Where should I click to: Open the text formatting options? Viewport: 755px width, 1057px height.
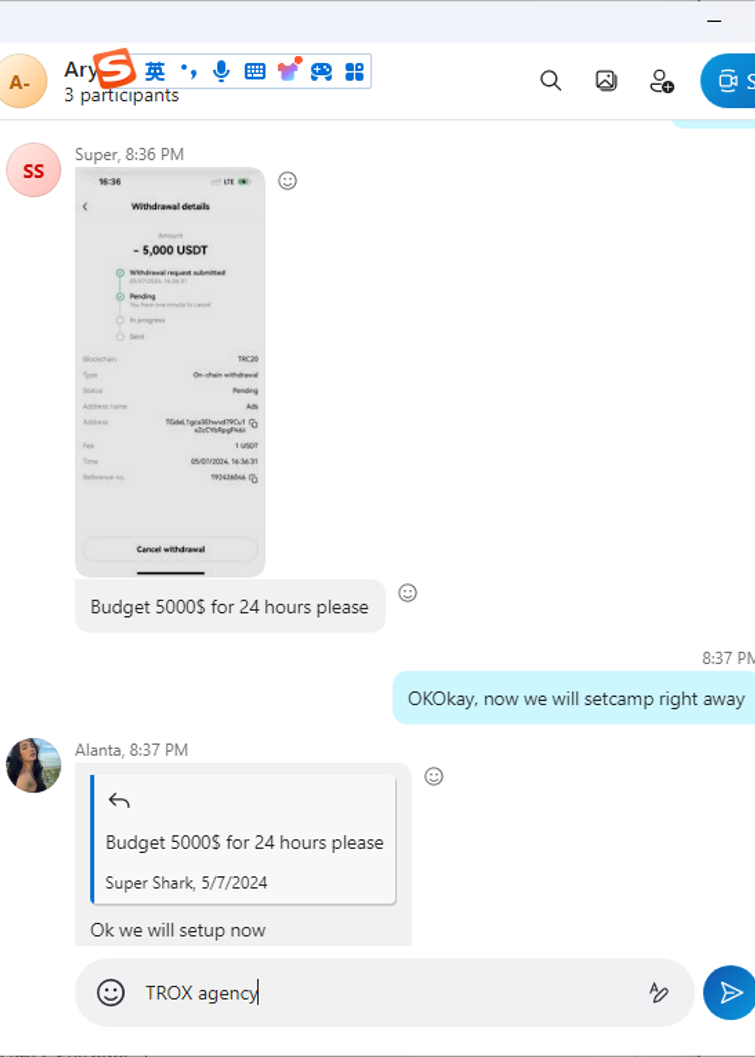pyautogui.click(x=658, y=992)
